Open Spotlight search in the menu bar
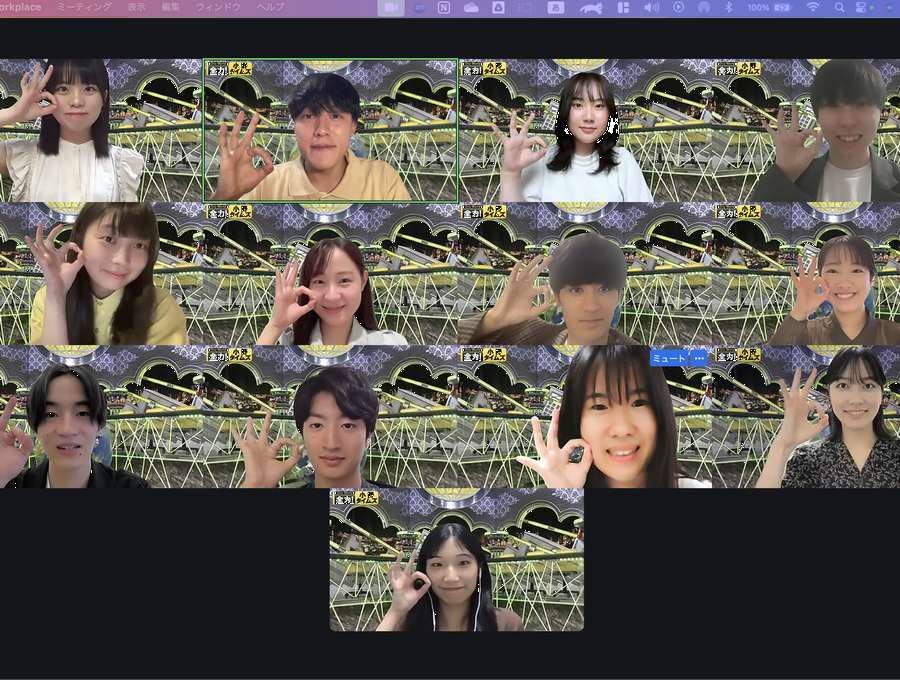 839,7
